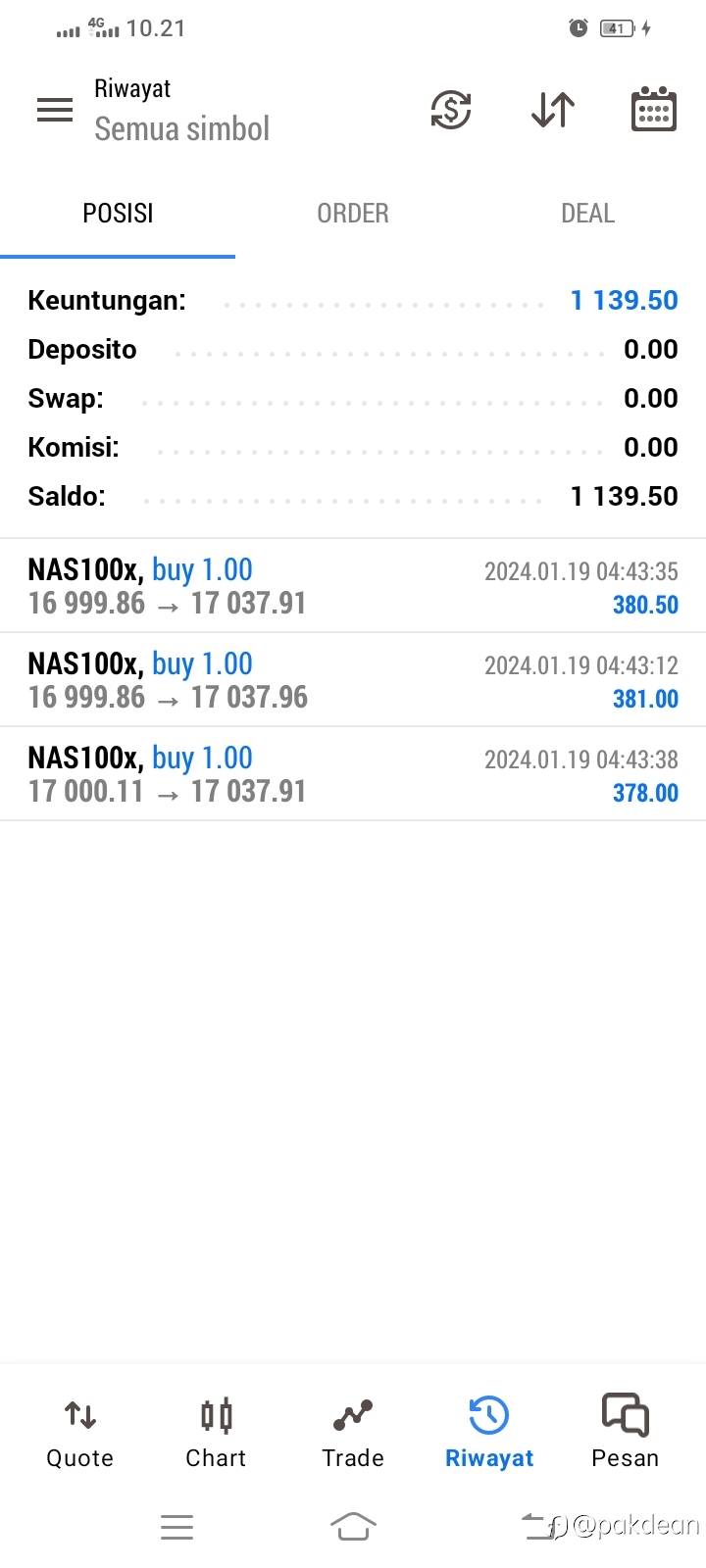The image size is (706, 1568).
Task: Change the history sort order
Action: tap(552, 110)
